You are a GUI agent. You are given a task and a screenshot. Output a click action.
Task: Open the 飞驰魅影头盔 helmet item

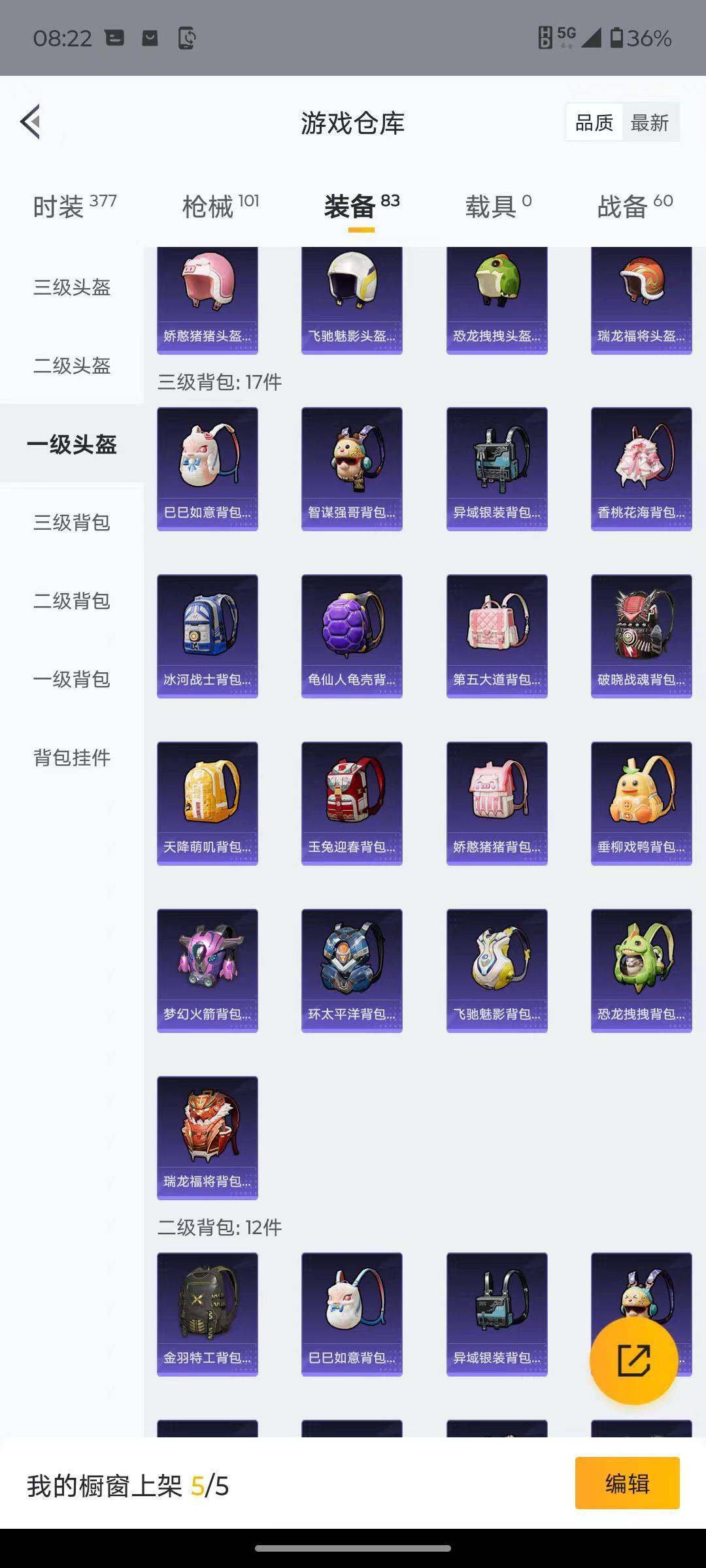point(352,297)
